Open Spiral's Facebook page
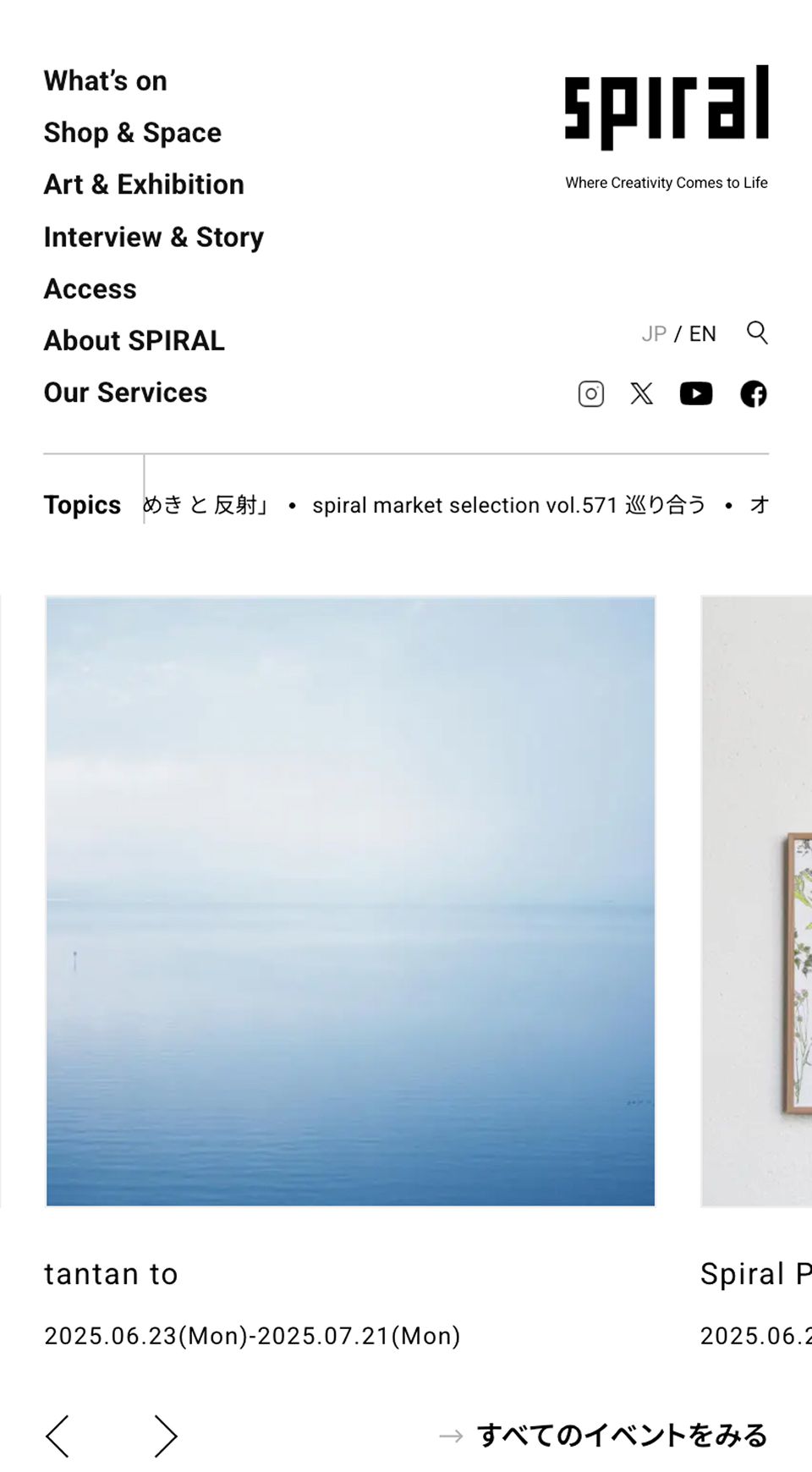Image resolution: width=812 pixels, height=1472 pixels. click(753, 394)
